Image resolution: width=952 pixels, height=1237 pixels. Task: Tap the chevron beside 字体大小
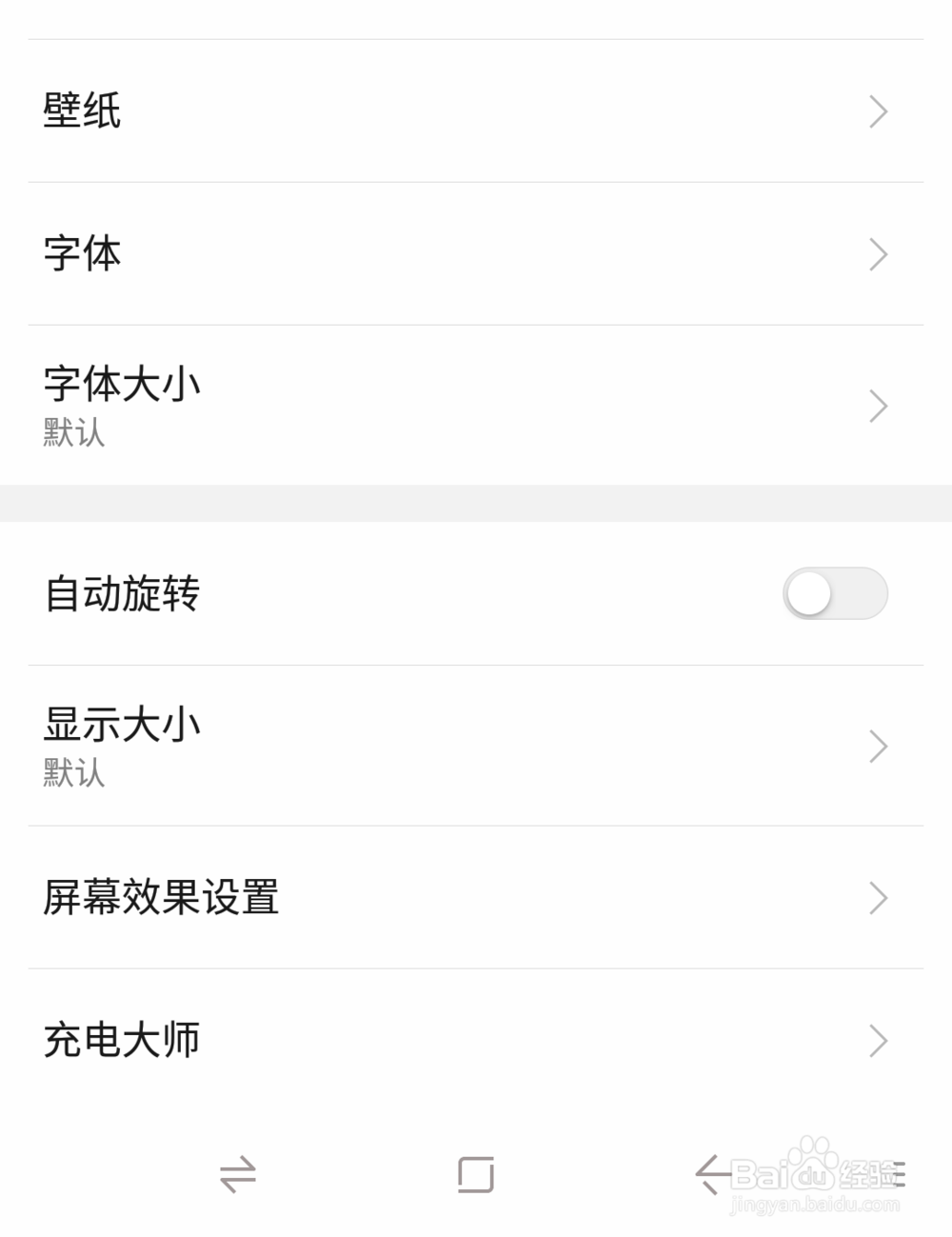coord(878,407)
